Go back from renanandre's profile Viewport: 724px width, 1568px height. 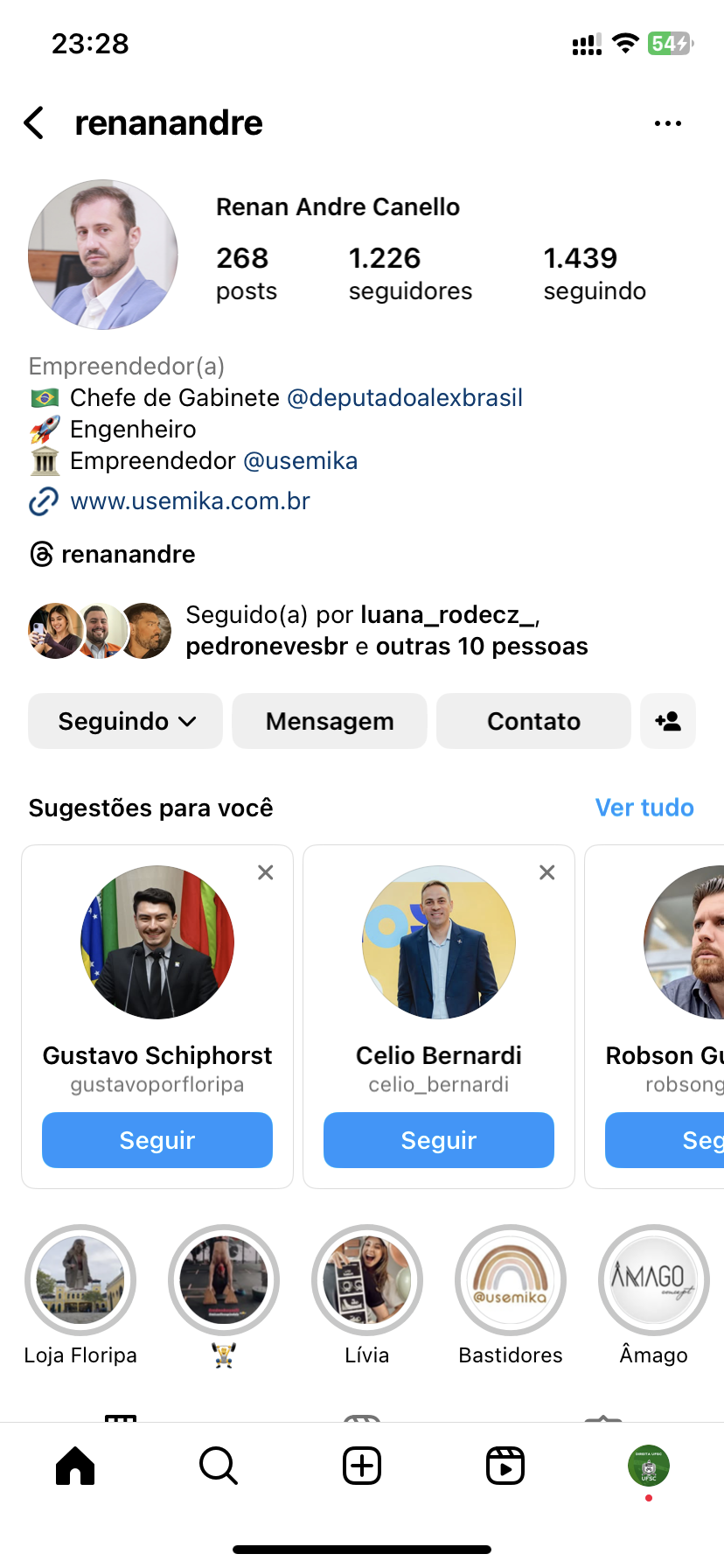pos(35,123)
